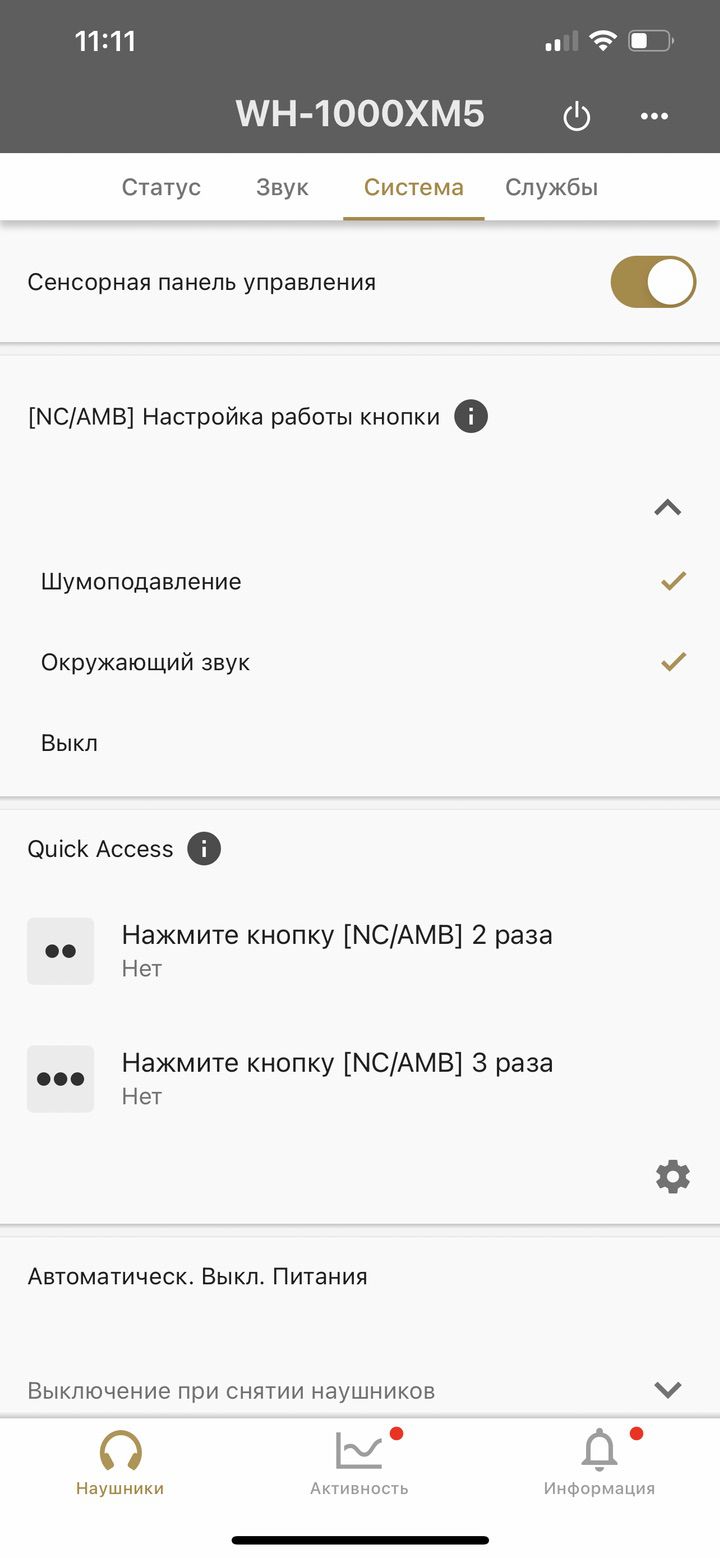Go to the Активность tab

point(359,1461)
